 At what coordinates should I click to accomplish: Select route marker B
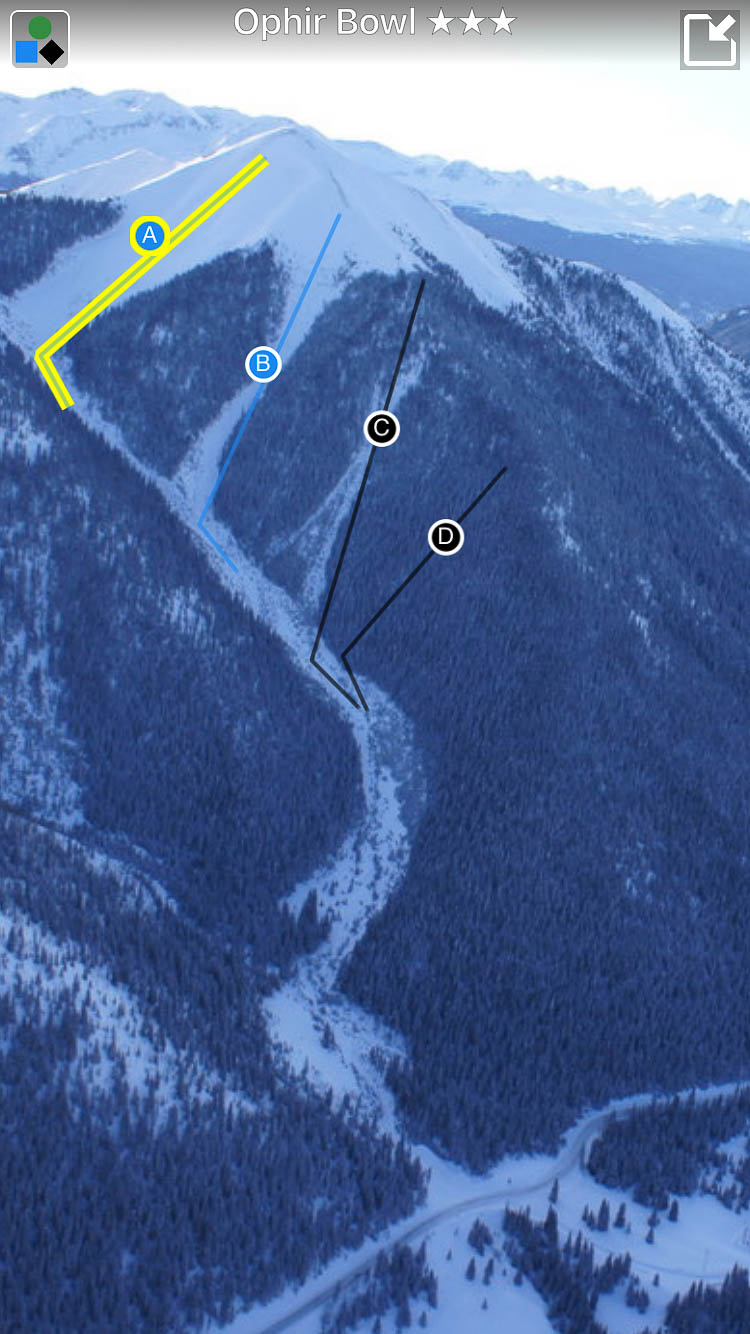[263, 364]
